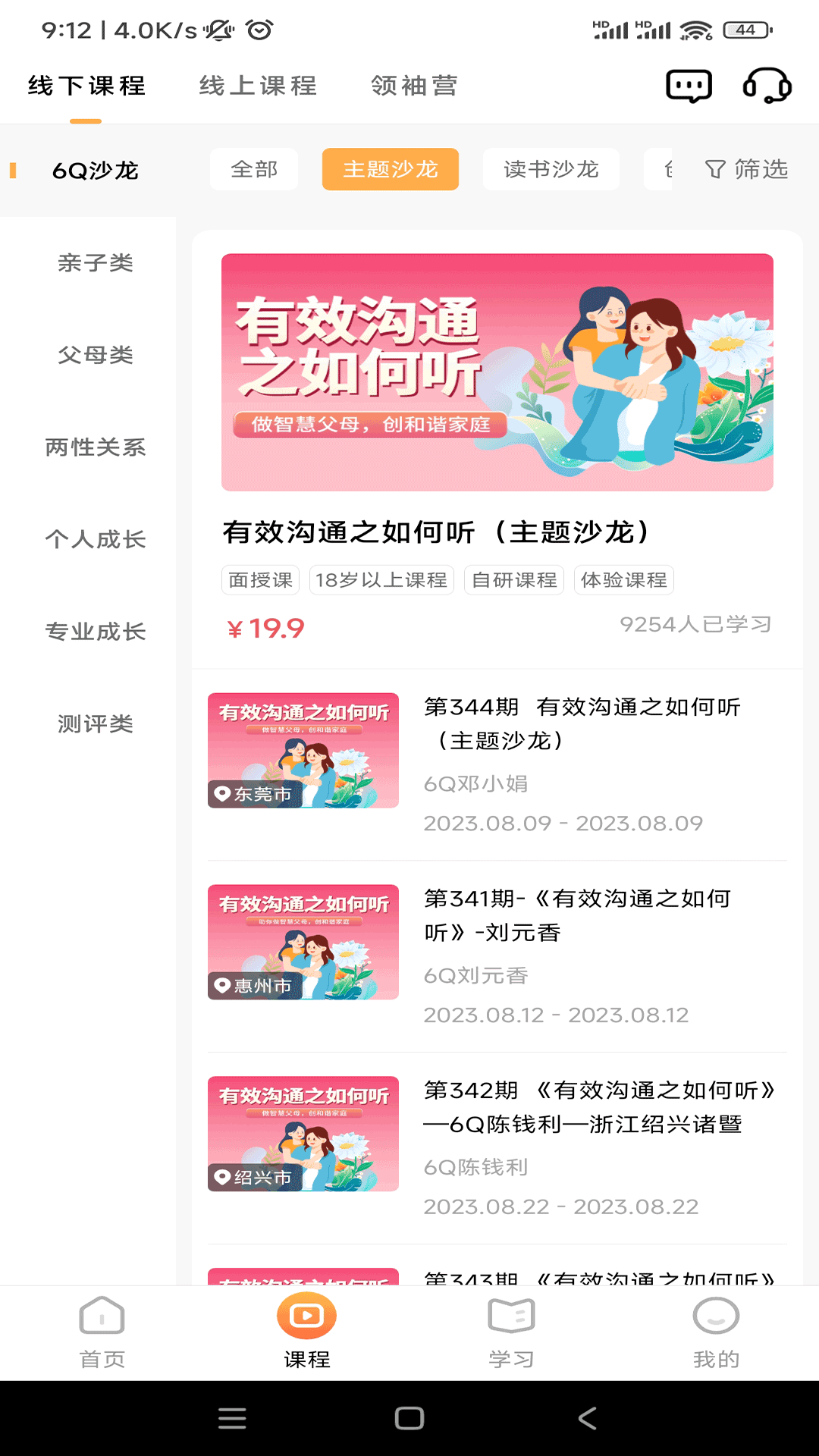819x1456 pixels.
Task: Tap the ¥19.9 price label
Action: (x=265, y=628)
